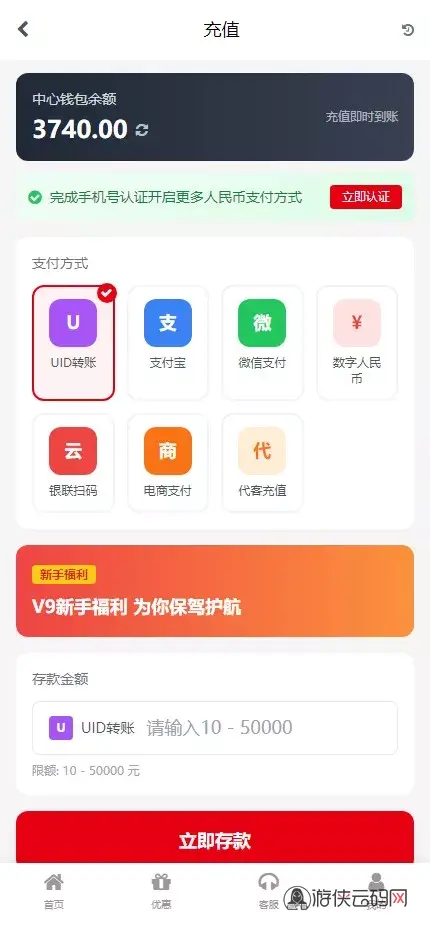The image size is (430, 932).
Task: Tap the 立即认证 verify button
Action: coord(366,197)
